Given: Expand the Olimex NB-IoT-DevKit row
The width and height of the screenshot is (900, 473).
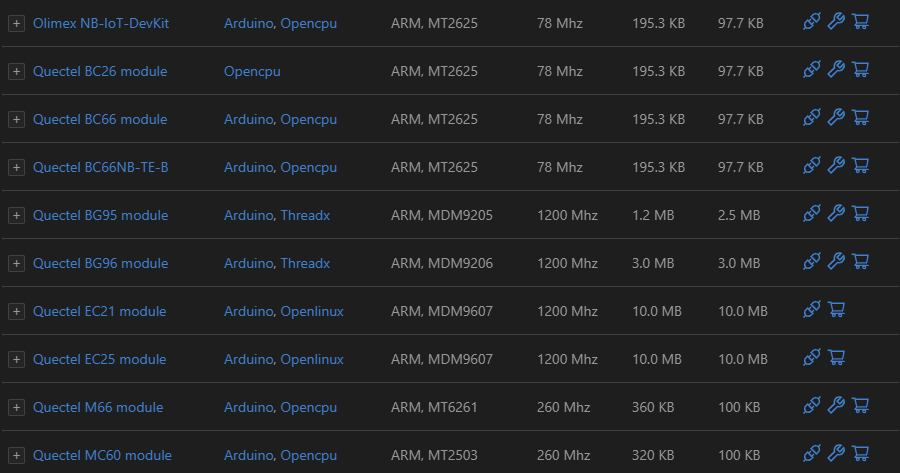Looking at the screenshot, I should (16, 23).
